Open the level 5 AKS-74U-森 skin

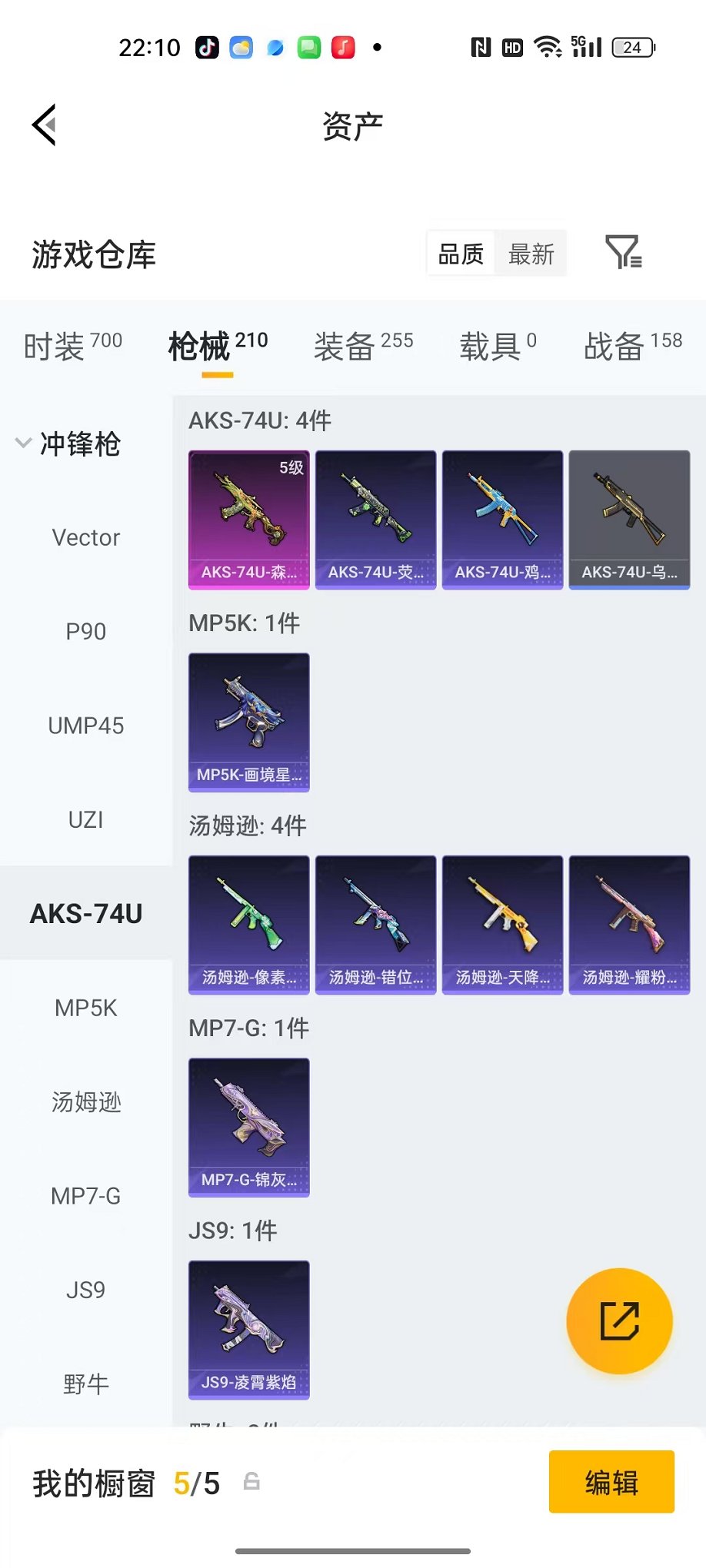(249, 520)
